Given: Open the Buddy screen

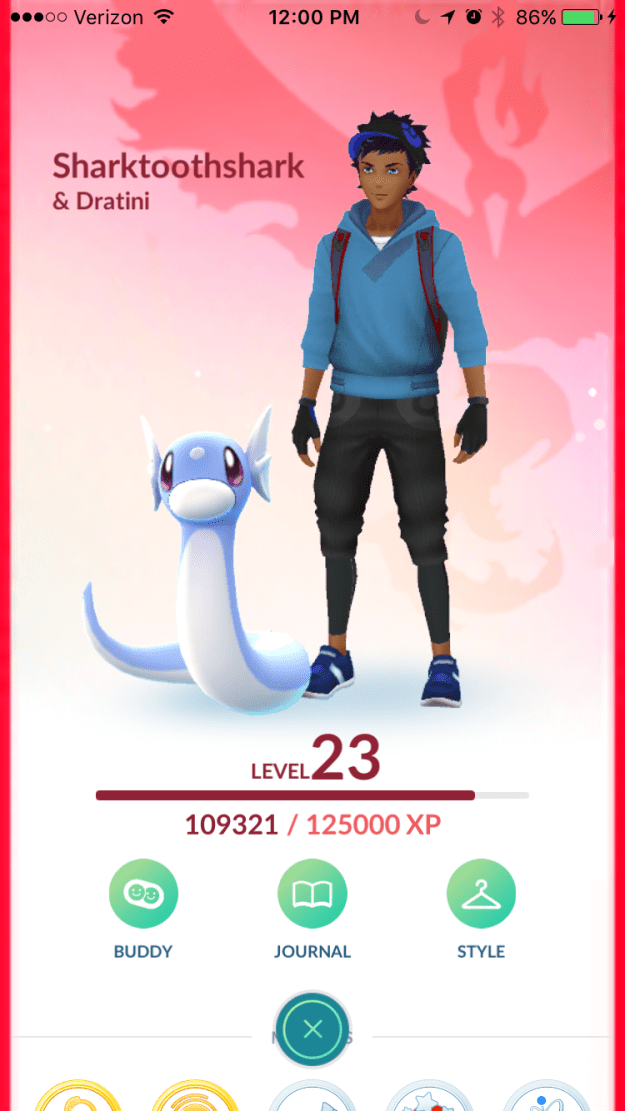Looking at the screenshot, I should click(x=143, y=894).
